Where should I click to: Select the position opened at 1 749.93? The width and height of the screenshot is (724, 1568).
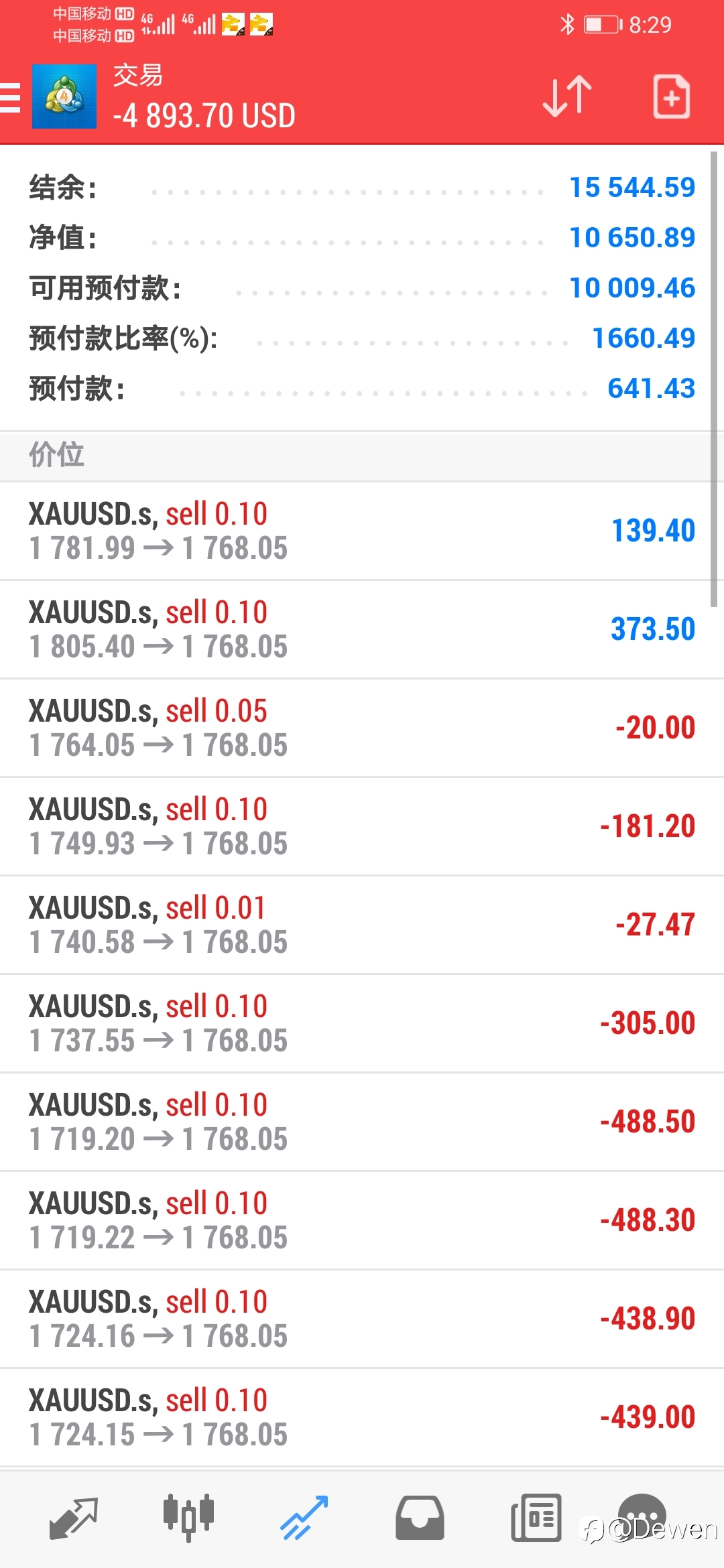(362, 826)
